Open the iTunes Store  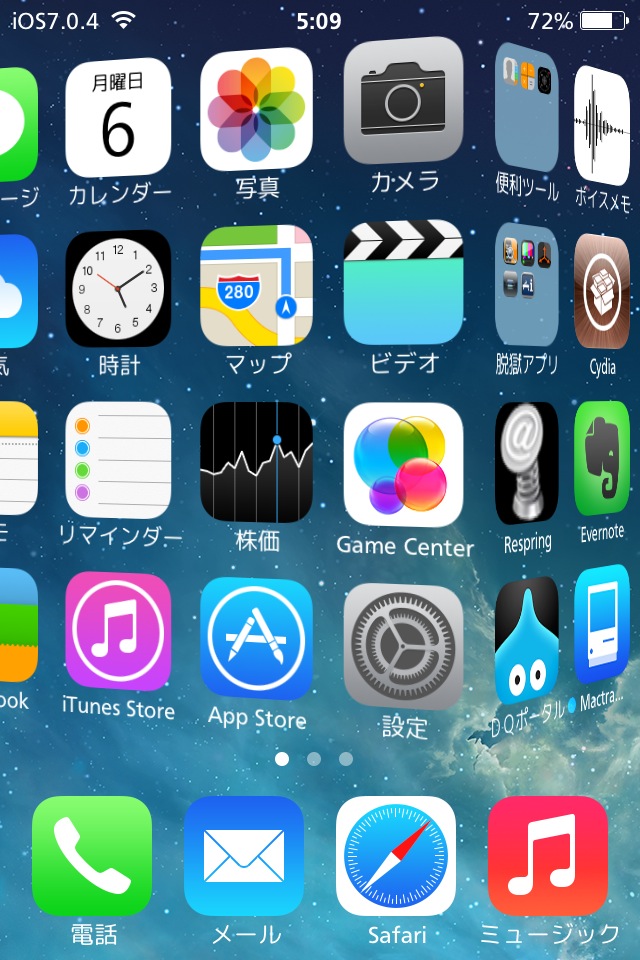(118, 631)
